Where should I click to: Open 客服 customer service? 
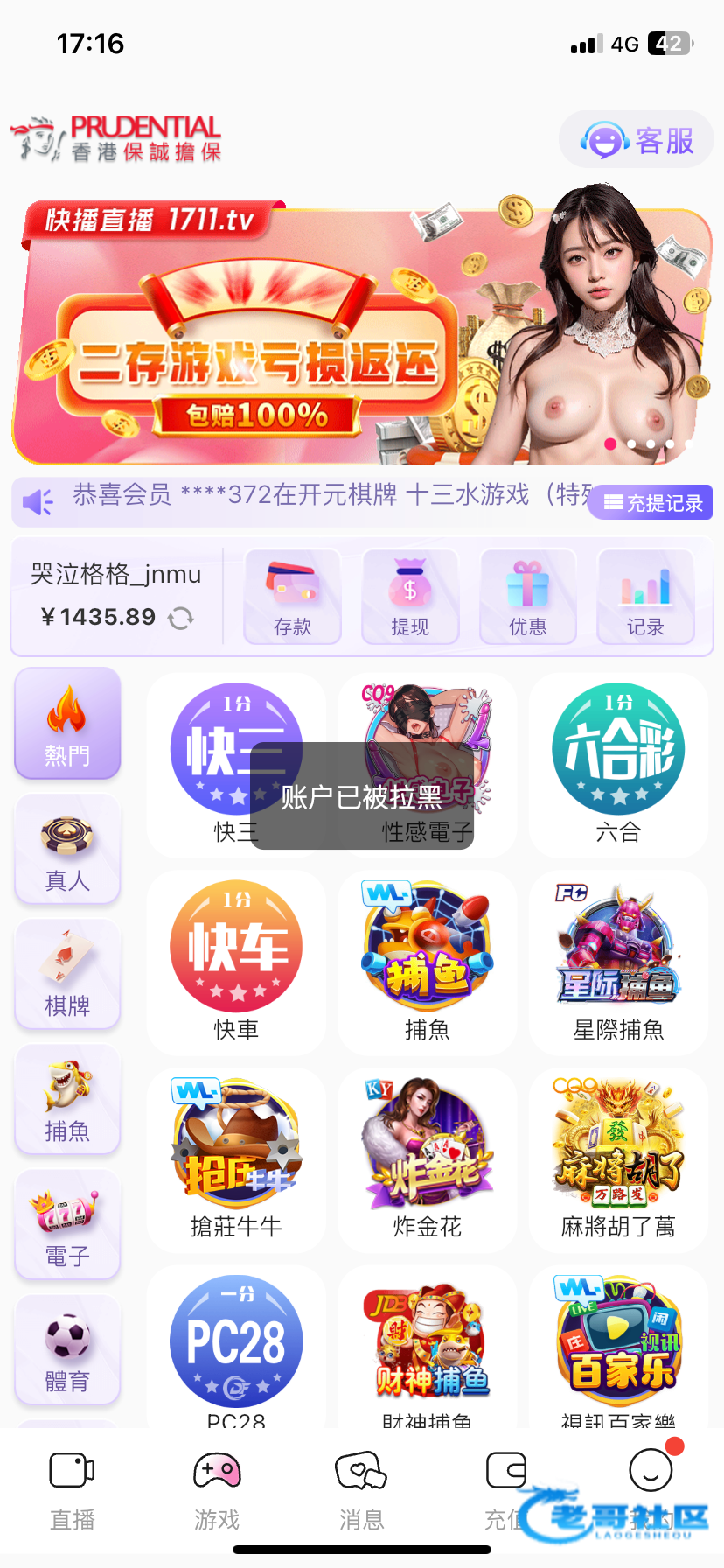637,139
